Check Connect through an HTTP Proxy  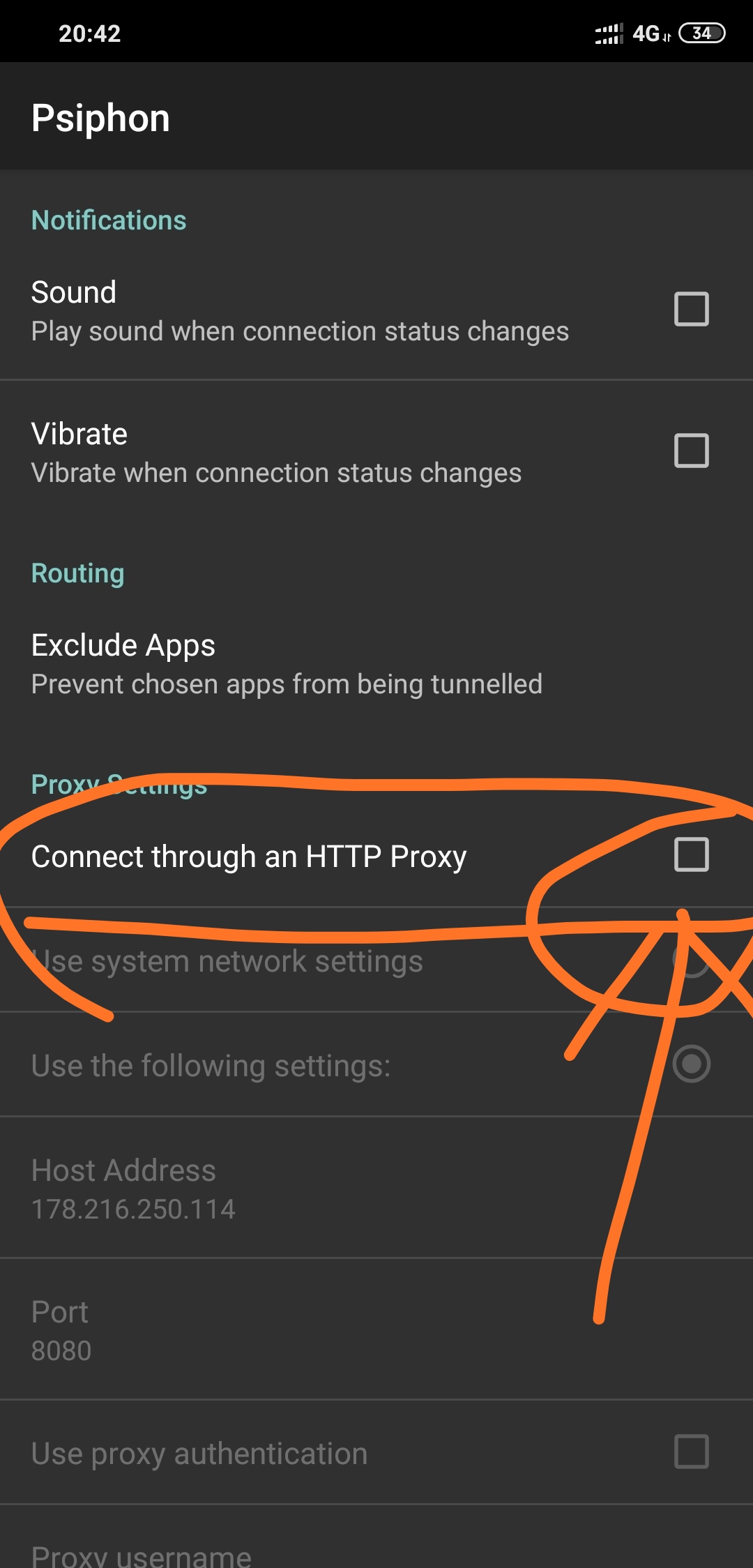pyautogui.click(x=691, y=854)
